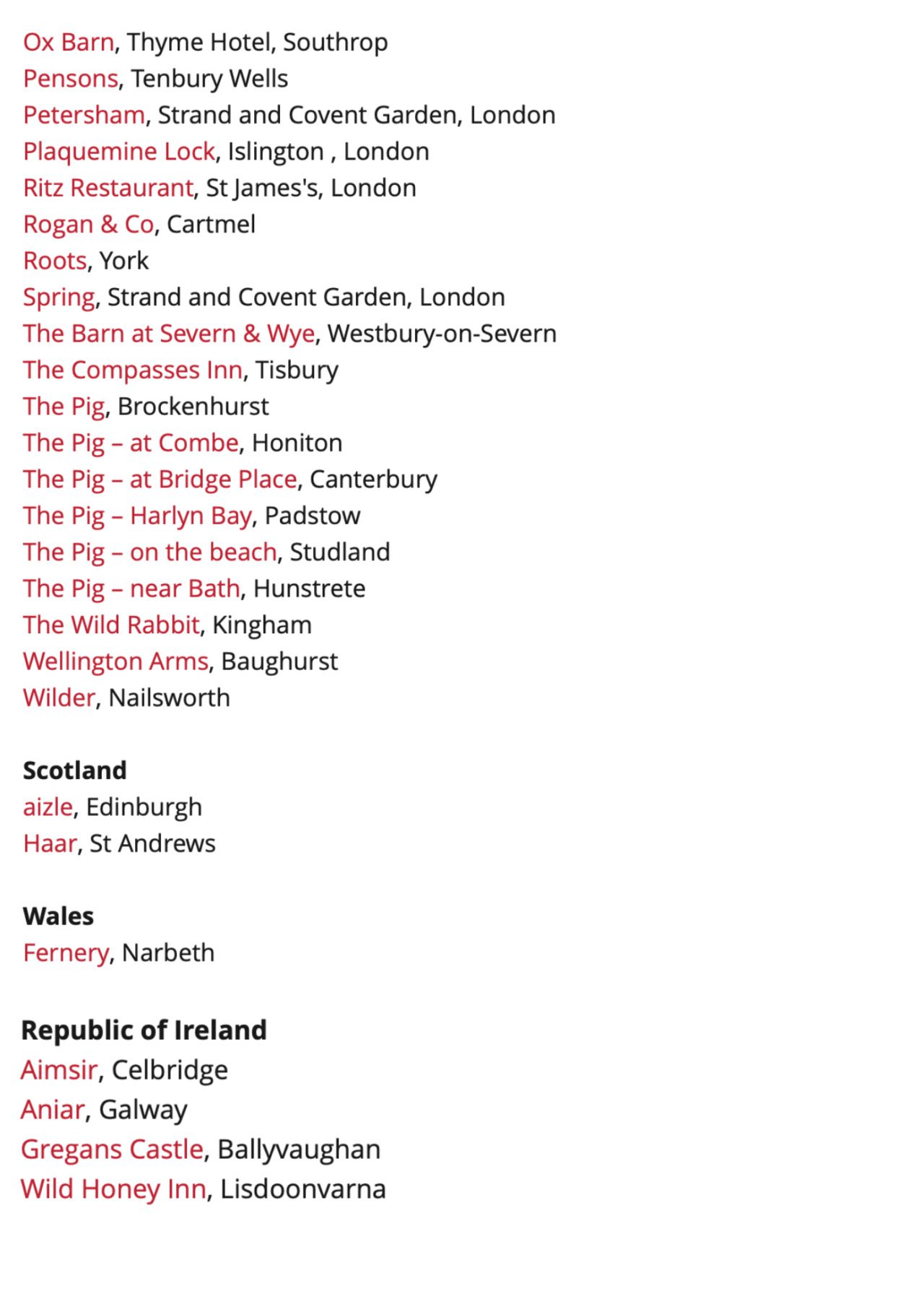This screenshot has height=1294, width=924.
Task: Open Petersham link
Action: (84, 115)
